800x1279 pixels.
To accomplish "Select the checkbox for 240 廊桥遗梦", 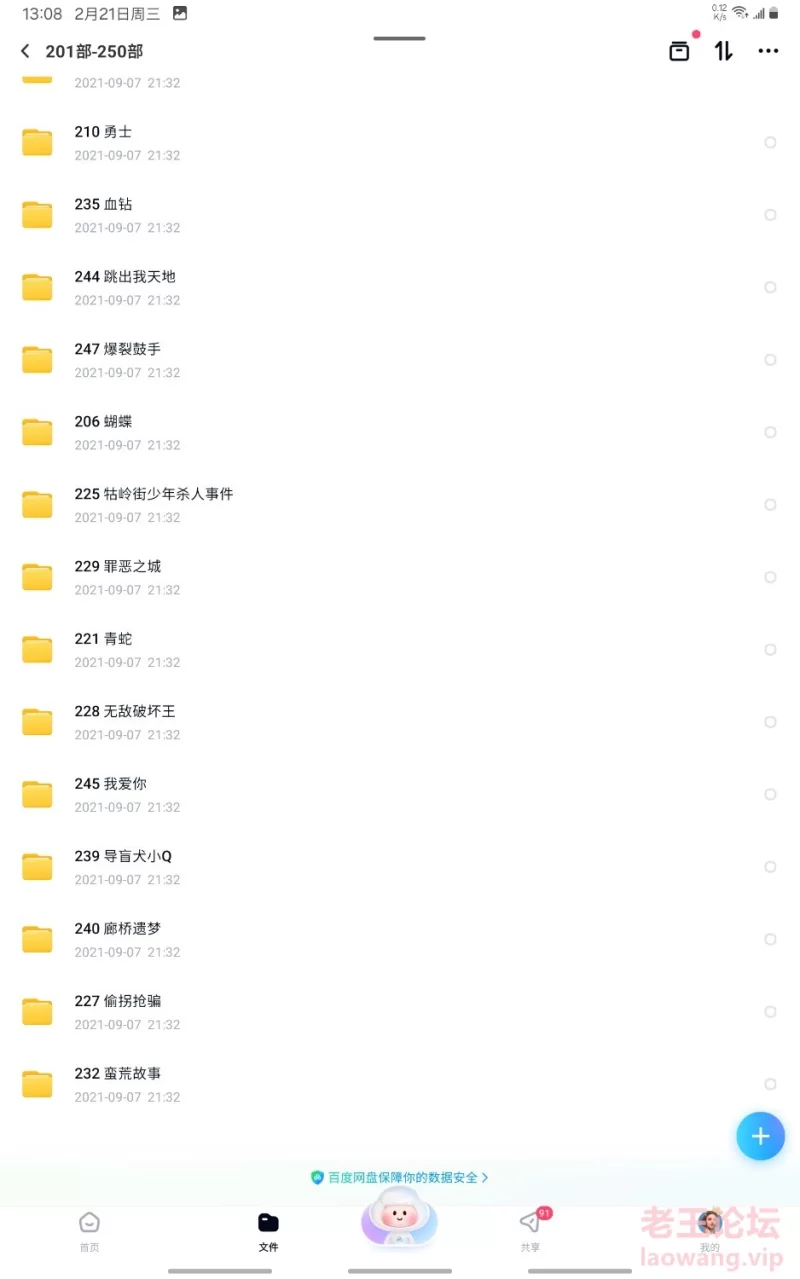I will pyautogui.click(x=770, y=939).
